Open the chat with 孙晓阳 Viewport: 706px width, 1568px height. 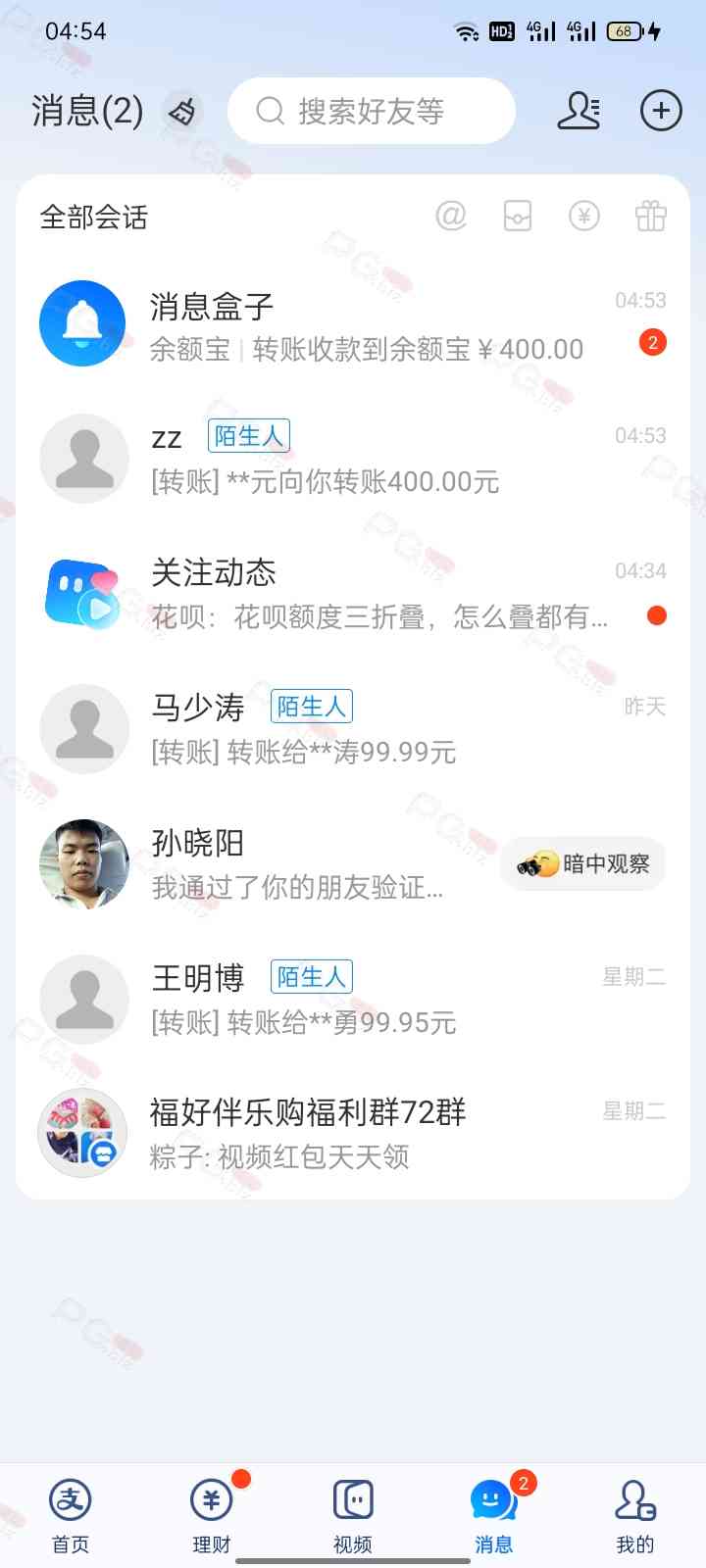coord(294,864)
